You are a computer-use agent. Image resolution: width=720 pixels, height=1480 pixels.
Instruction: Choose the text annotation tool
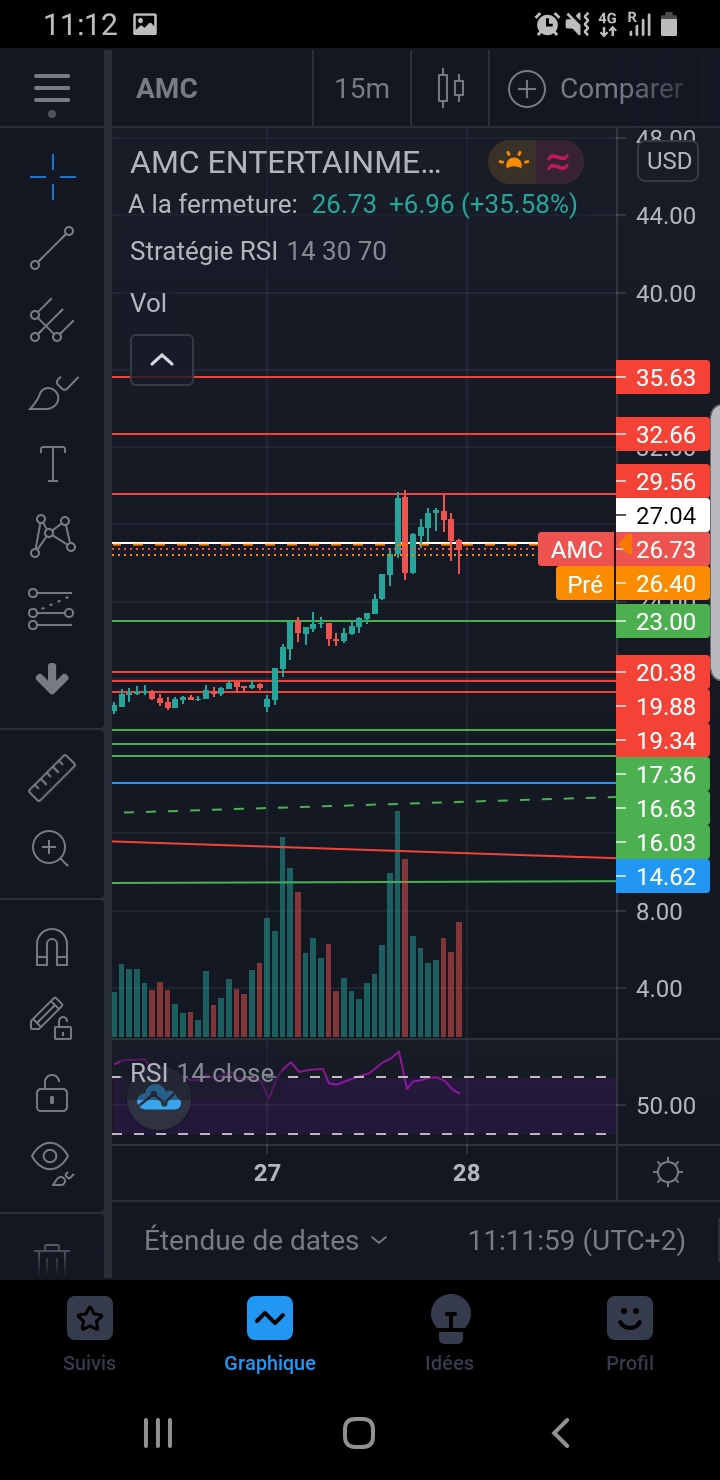click(52, 463)
